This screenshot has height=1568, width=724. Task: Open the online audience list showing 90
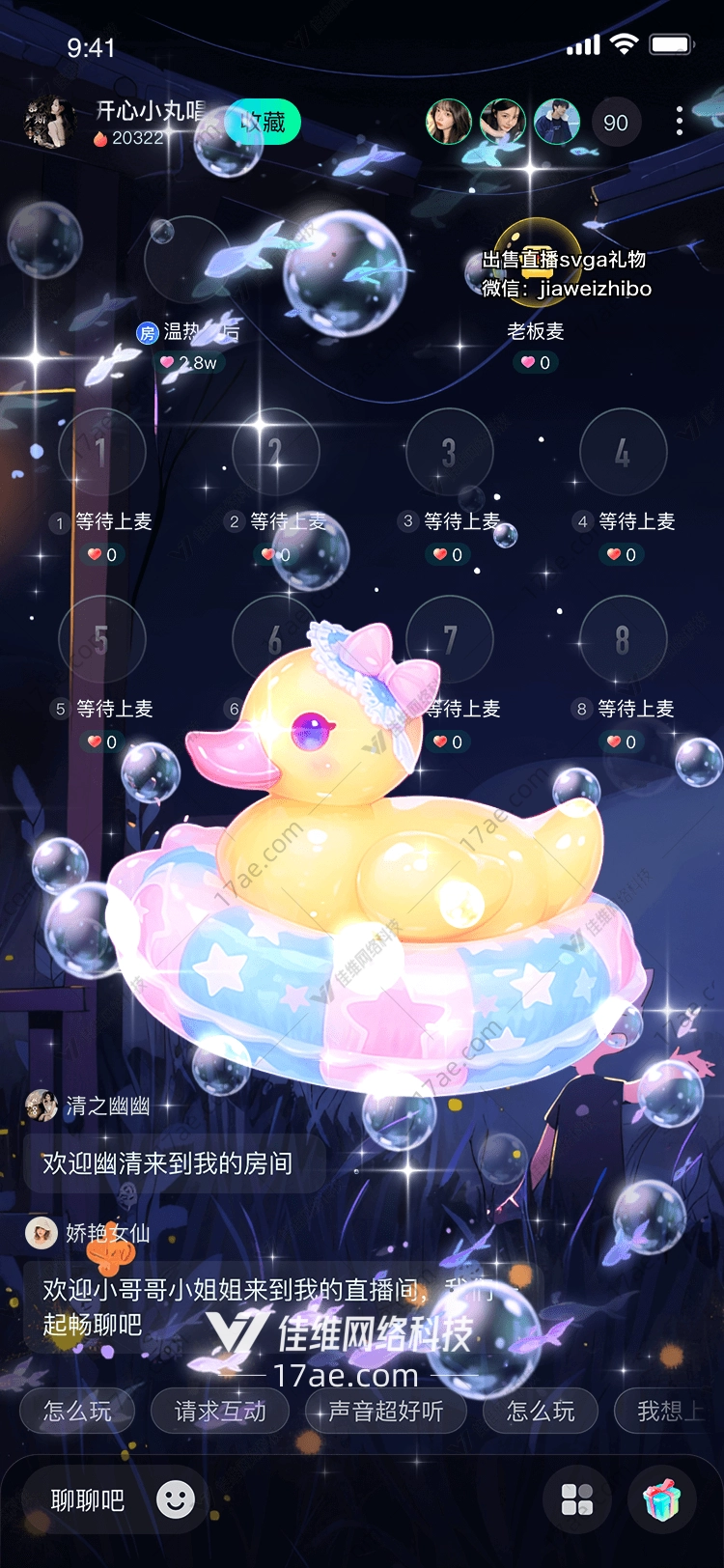[x=616, y=123]
